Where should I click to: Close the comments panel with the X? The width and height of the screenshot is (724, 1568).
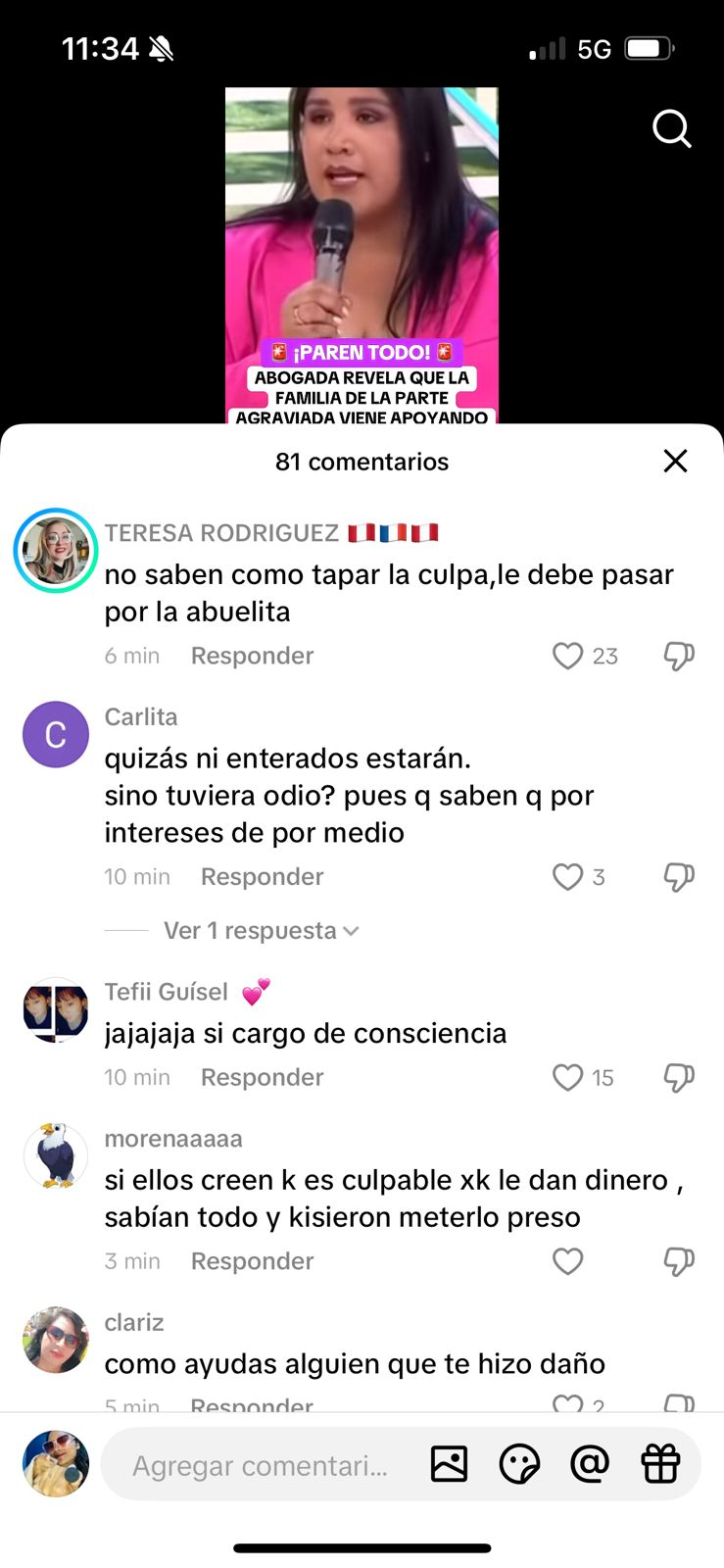tap(674, 461)
